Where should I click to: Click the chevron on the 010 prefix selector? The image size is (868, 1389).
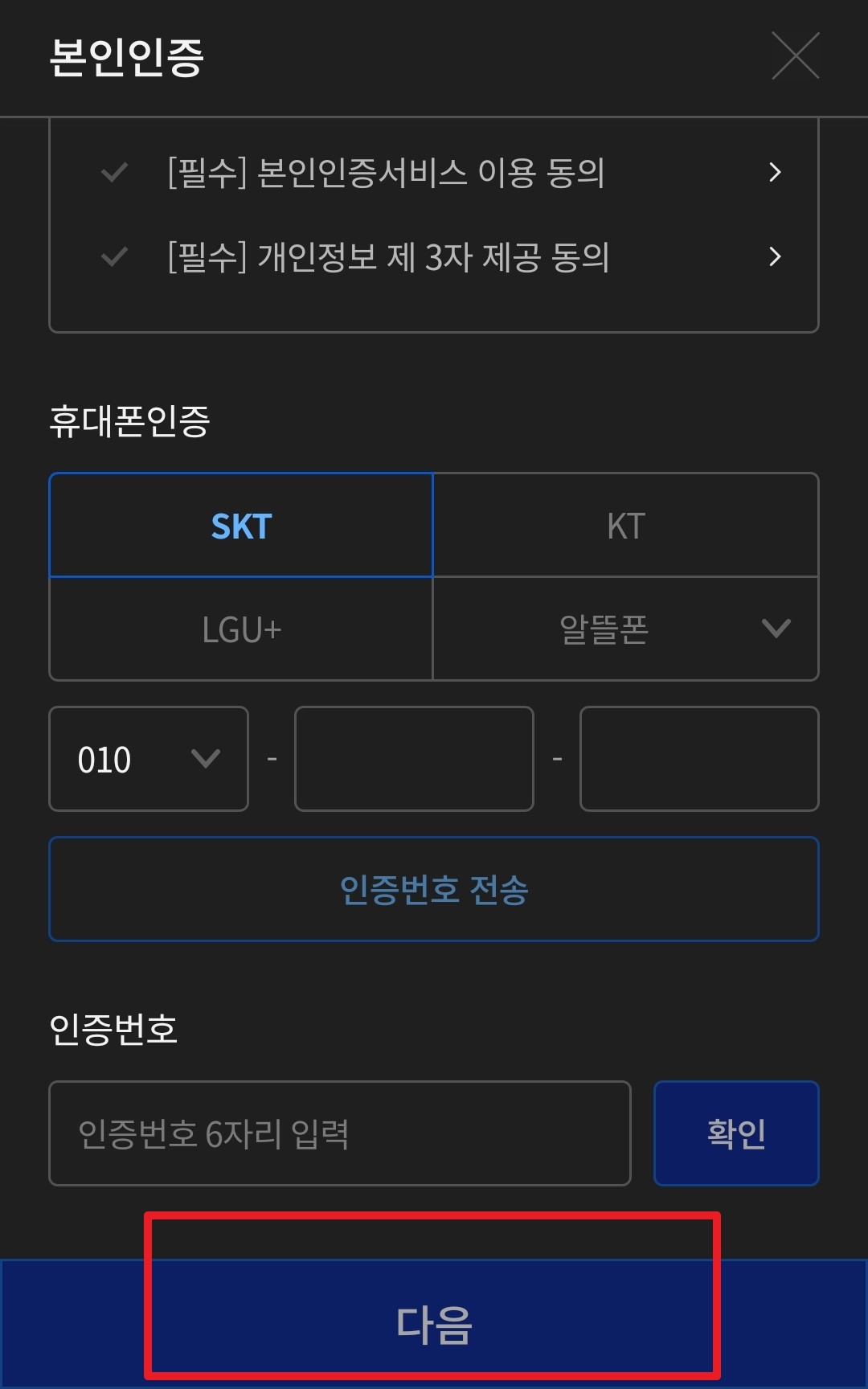206,759
